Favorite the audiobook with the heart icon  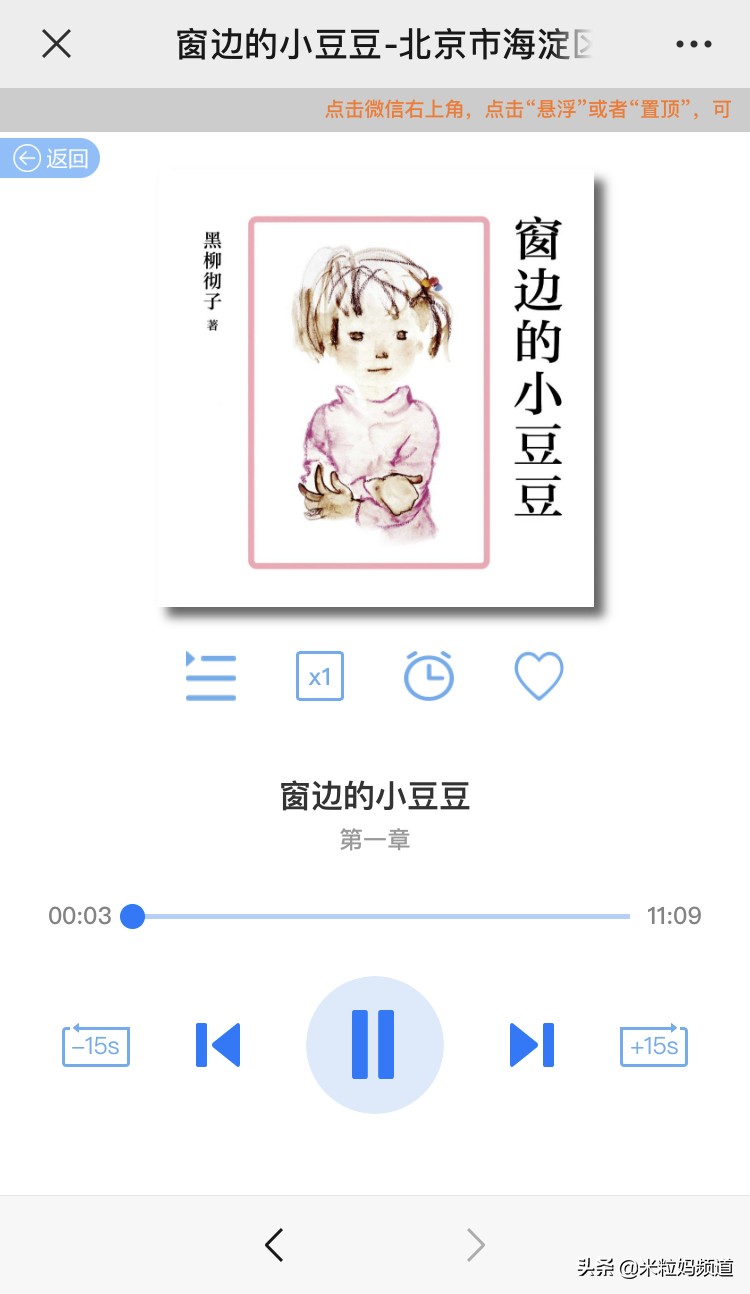click(x=538, y=676)
